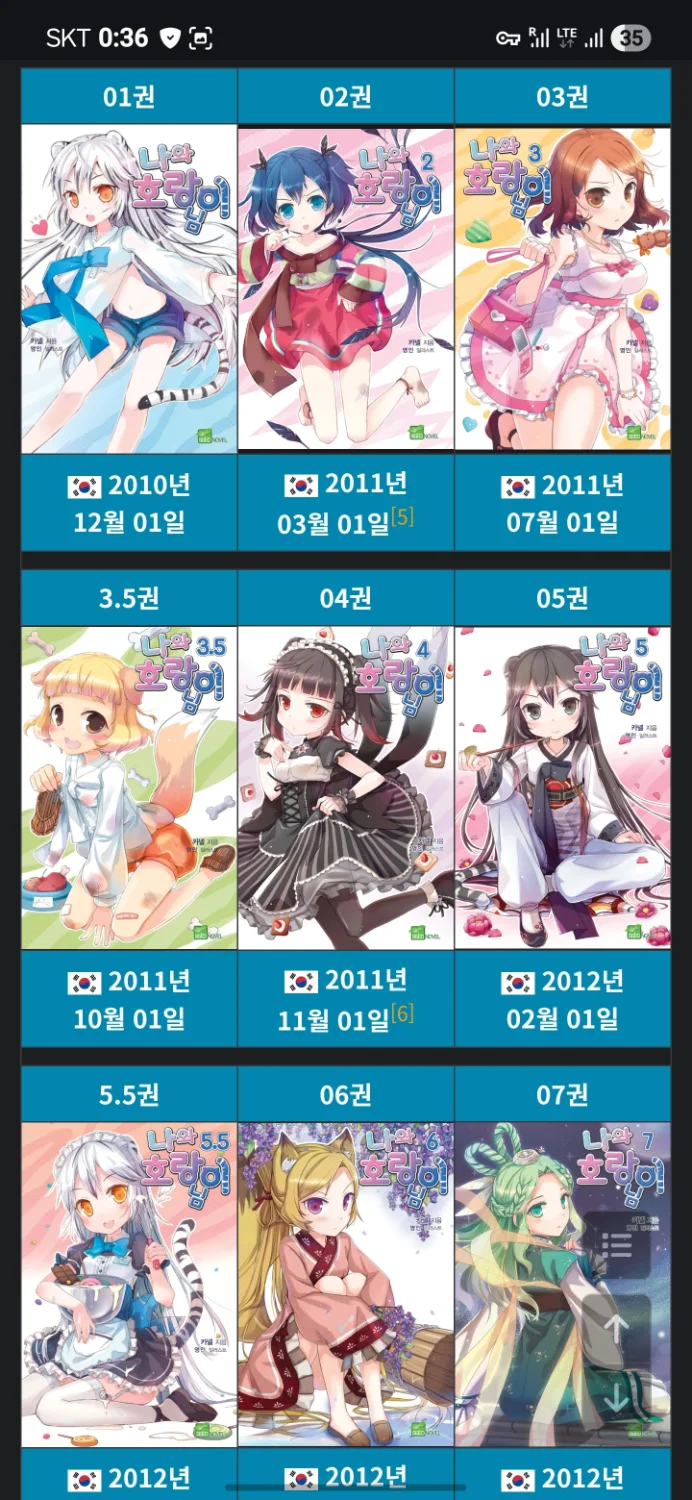
Task: Tap the floating down arrow to jump to bottom
Action: (617, 1398)
